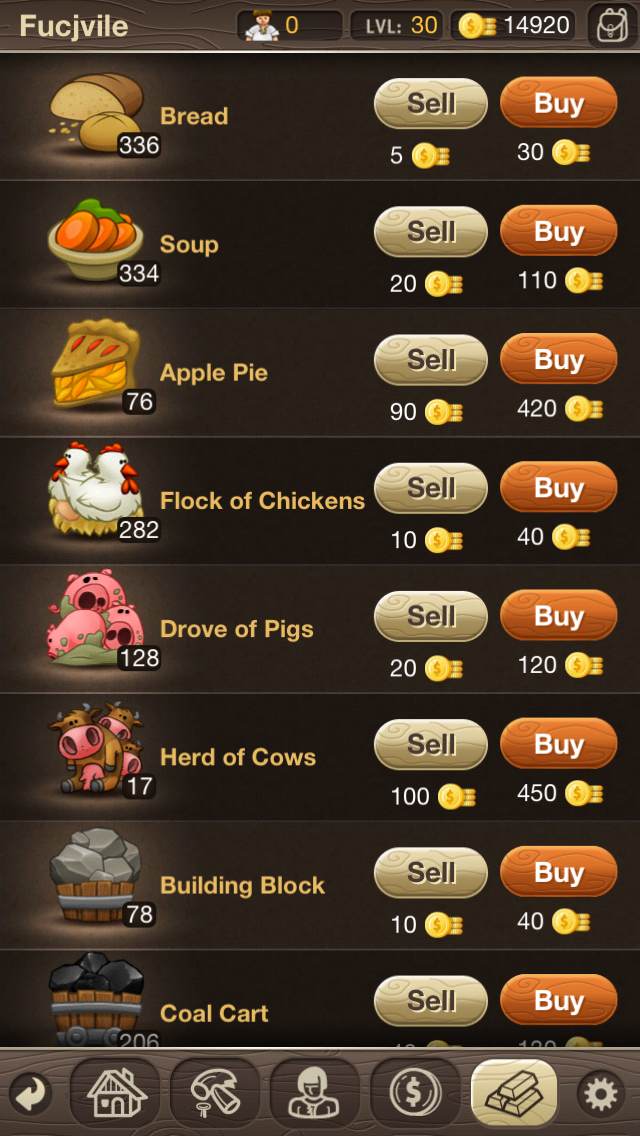The height and width of the screenshot is (1136, 640).
Task: Buy a Building Block
Action: 558,872
